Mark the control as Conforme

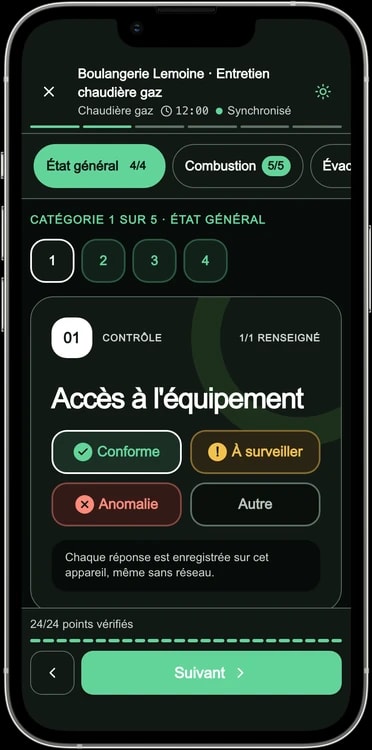point(117,452)
